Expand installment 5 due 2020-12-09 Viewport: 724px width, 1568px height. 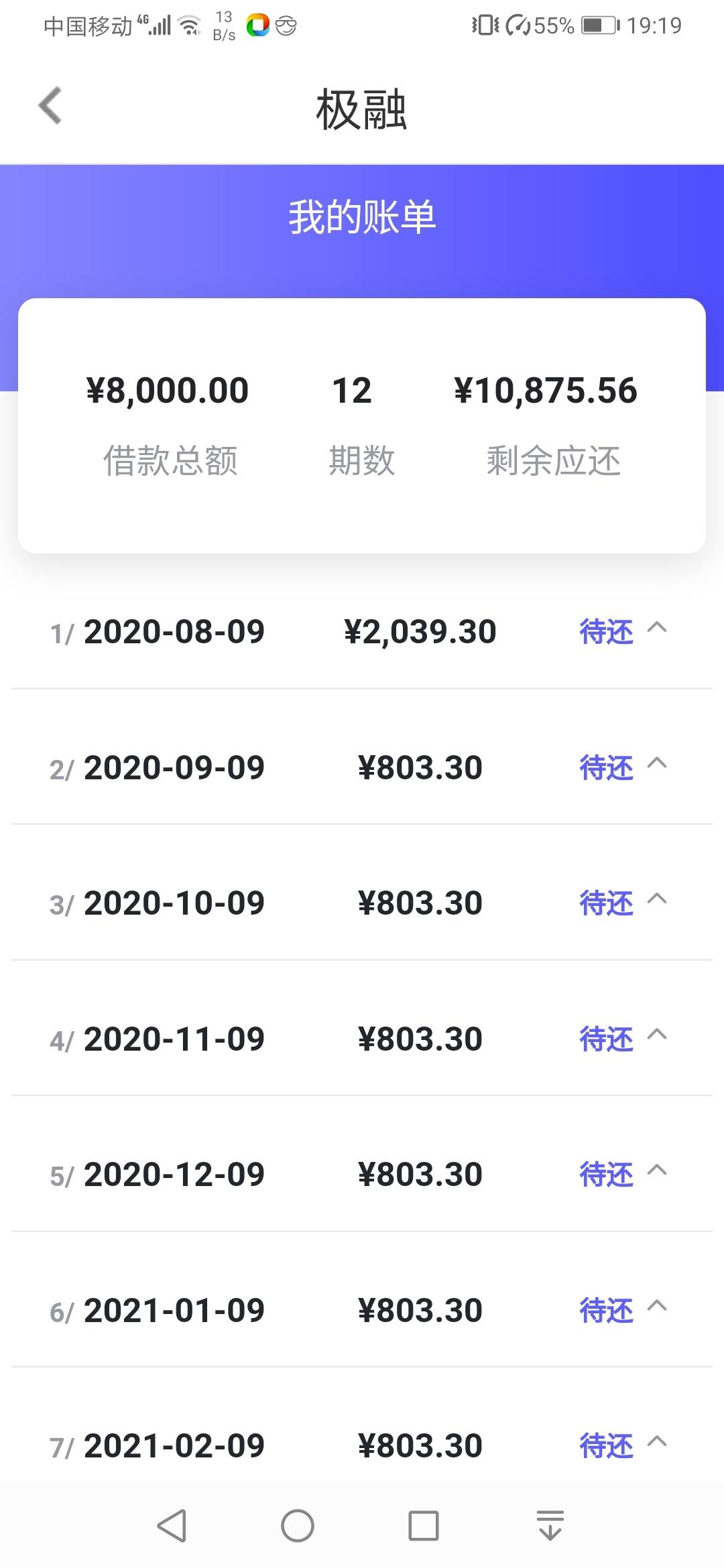coord(657,1171)
